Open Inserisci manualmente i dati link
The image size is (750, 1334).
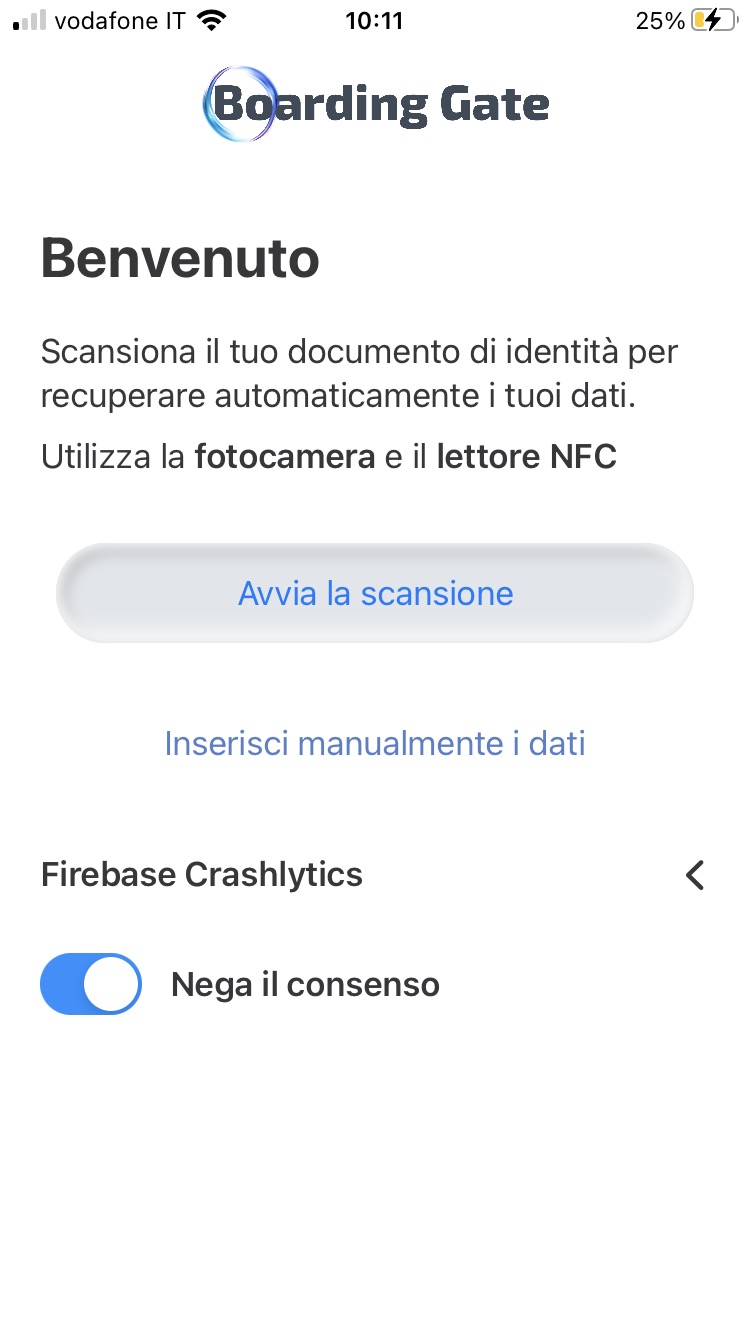(x=375, y=744)
